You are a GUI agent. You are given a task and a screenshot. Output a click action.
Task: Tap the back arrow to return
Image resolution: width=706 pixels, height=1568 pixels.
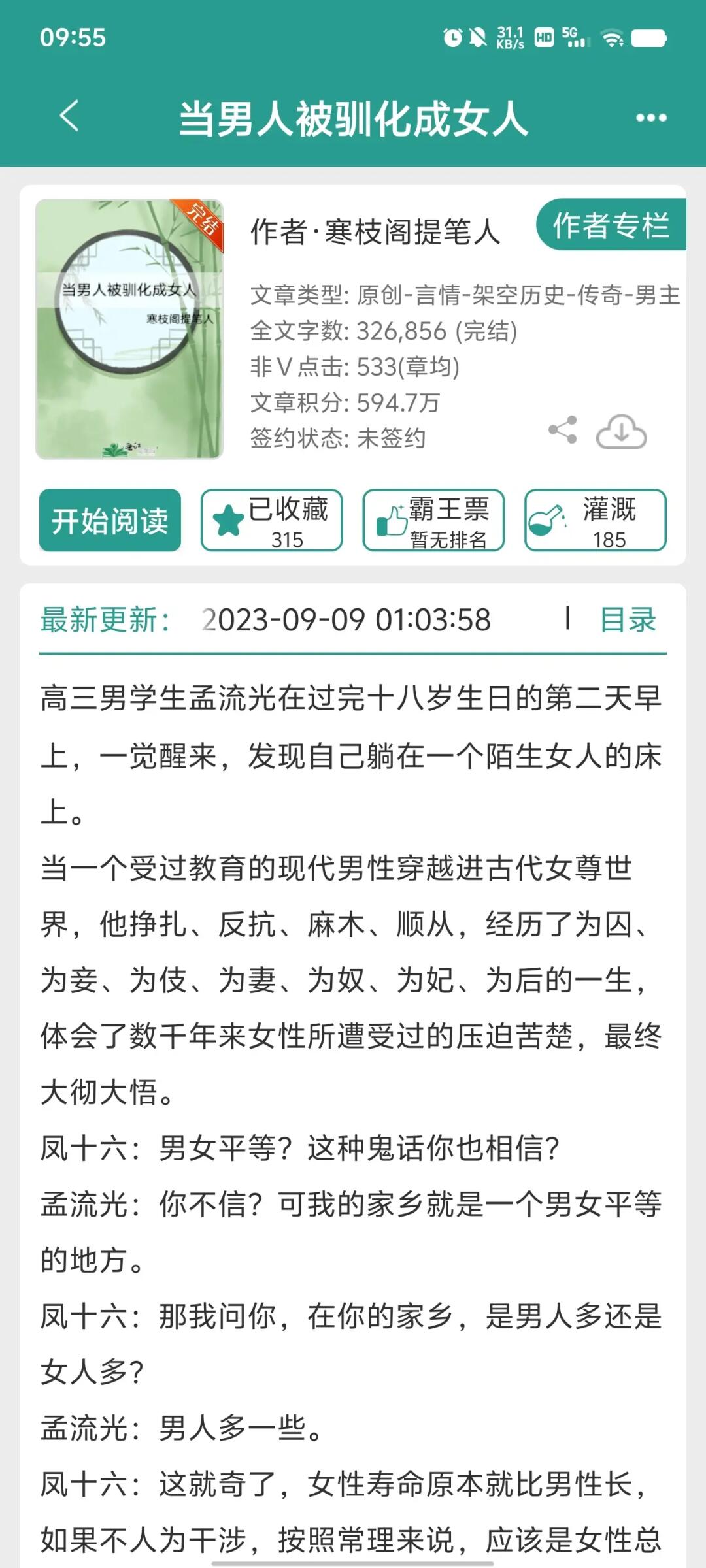click(68, 116)
